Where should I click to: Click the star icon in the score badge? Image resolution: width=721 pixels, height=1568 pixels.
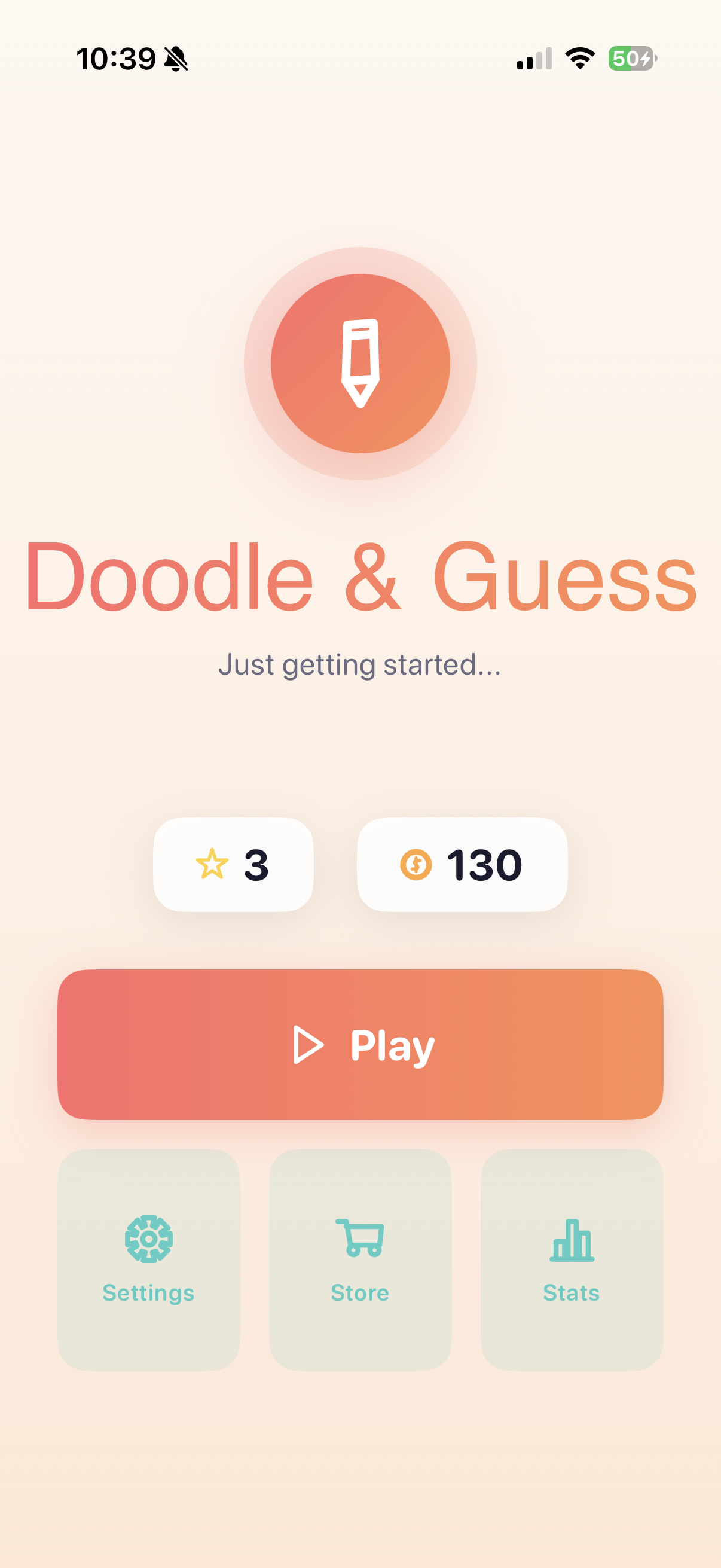(211, 865)
